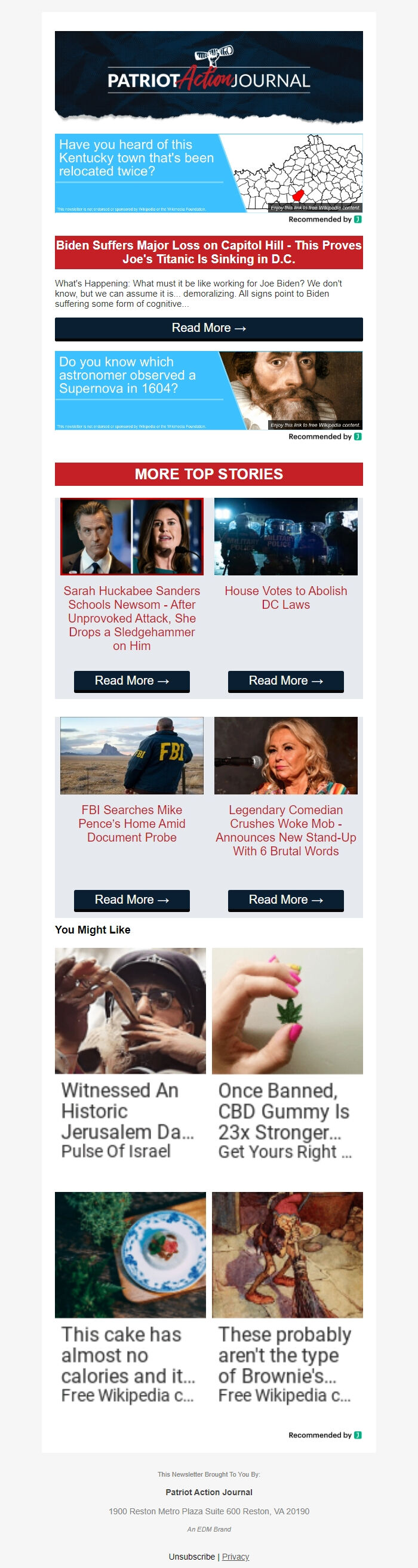Read more on the FBI Pence story
This screenshot has height=1568, width=418.
click(x=131, y=899)
